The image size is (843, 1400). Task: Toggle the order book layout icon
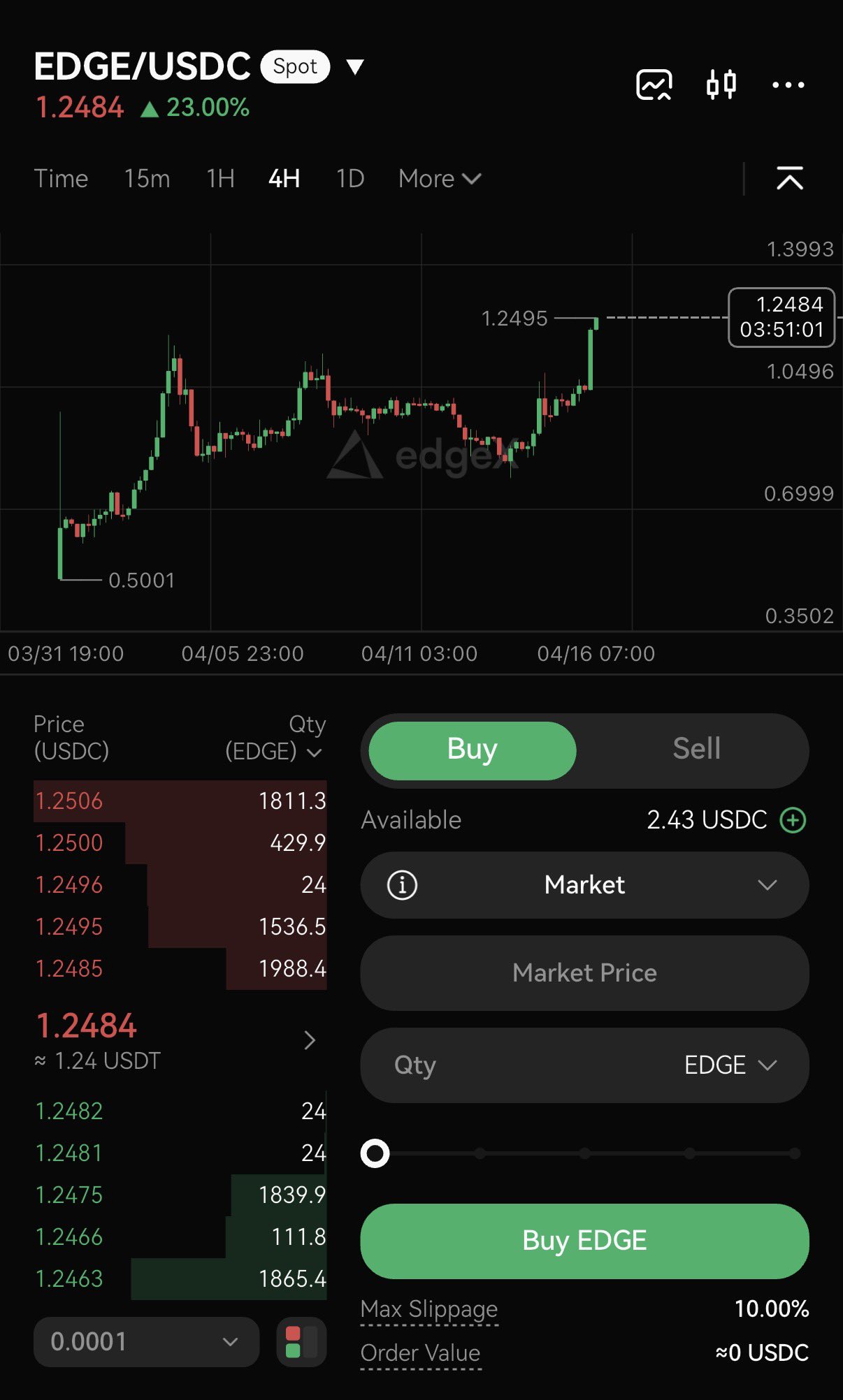click(301, 1342)
